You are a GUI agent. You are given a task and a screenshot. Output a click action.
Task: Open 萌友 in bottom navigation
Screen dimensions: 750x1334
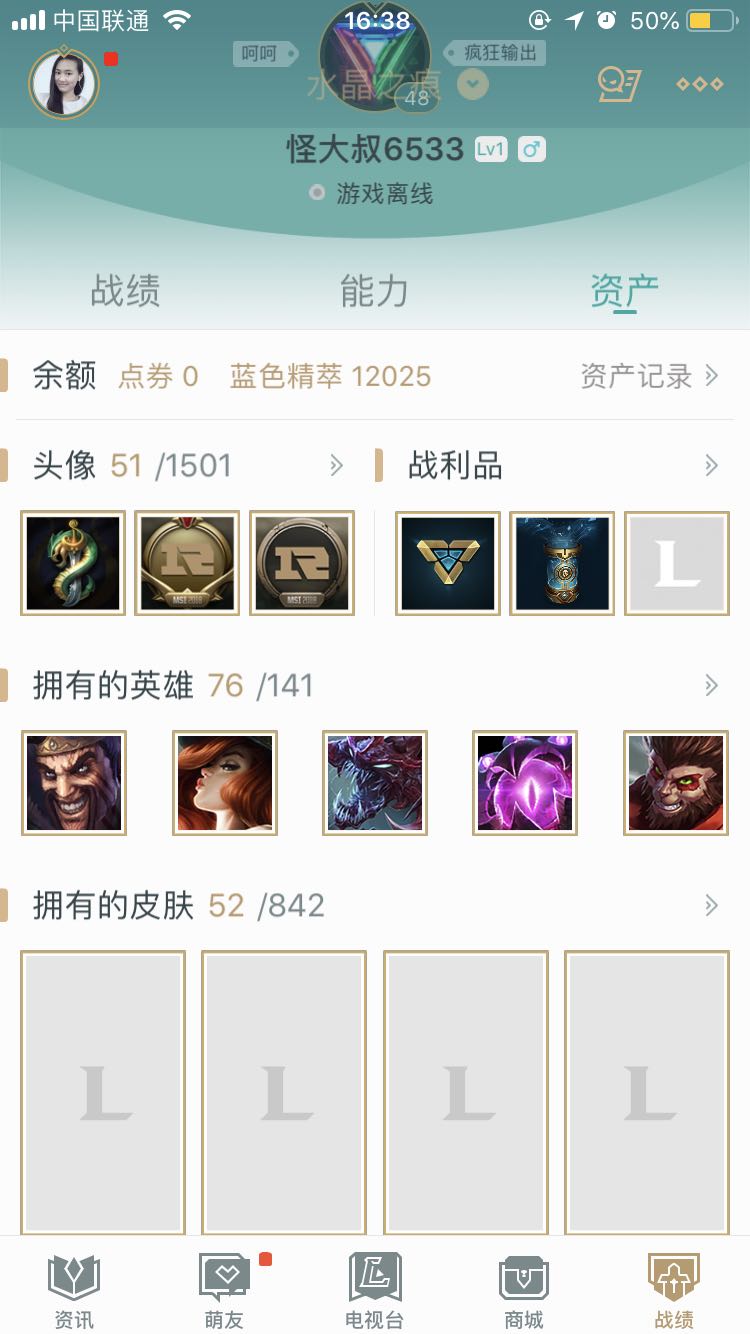coord(224,1290)
